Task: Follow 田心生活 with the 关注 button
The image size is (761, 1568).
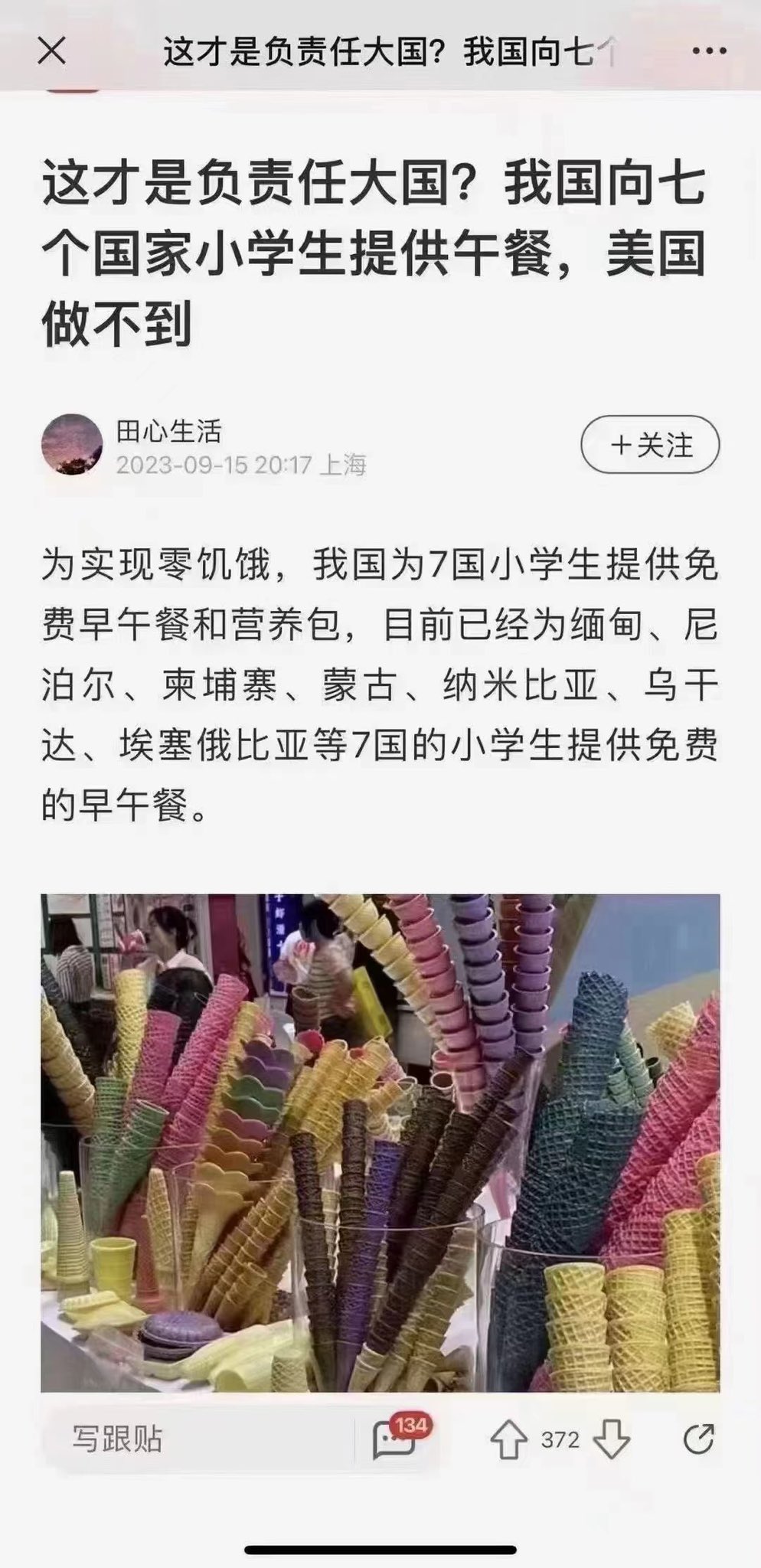Action: tap(650, 446)
